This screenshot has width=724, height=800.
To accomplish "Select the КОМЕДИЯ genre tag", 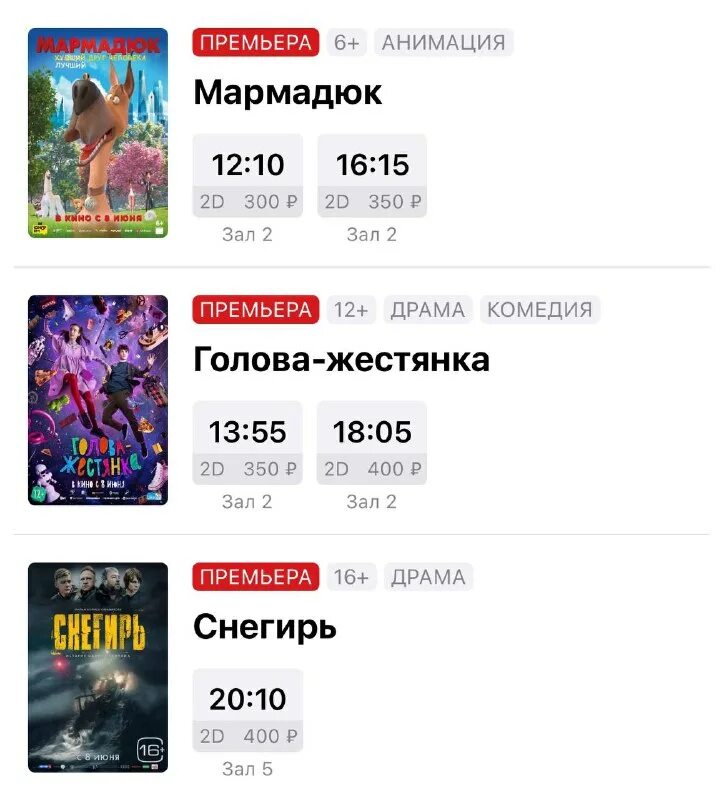I will click(539, 310).
